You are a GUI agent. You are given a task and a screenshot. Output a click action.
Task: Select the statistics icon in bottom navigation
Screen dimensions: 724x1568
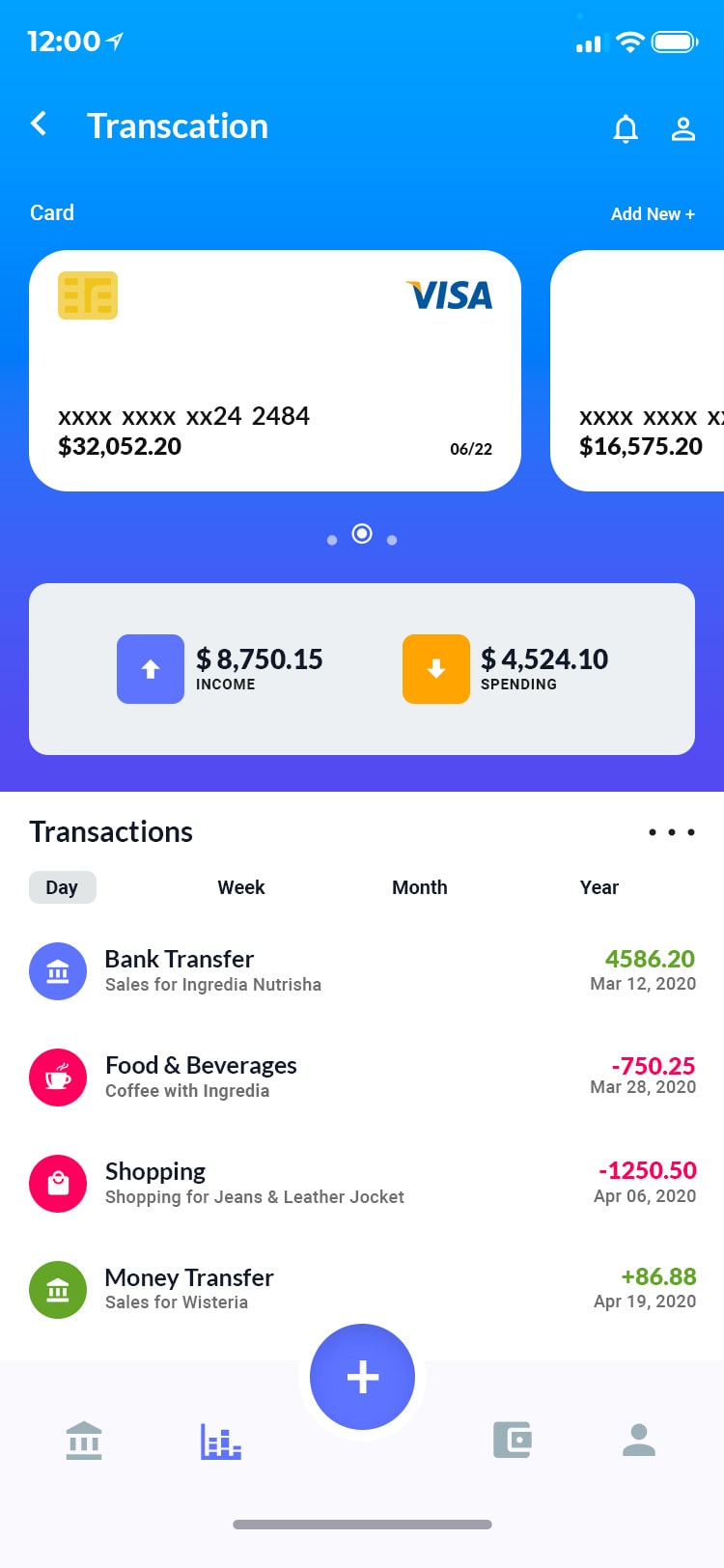pos(219,1441)
